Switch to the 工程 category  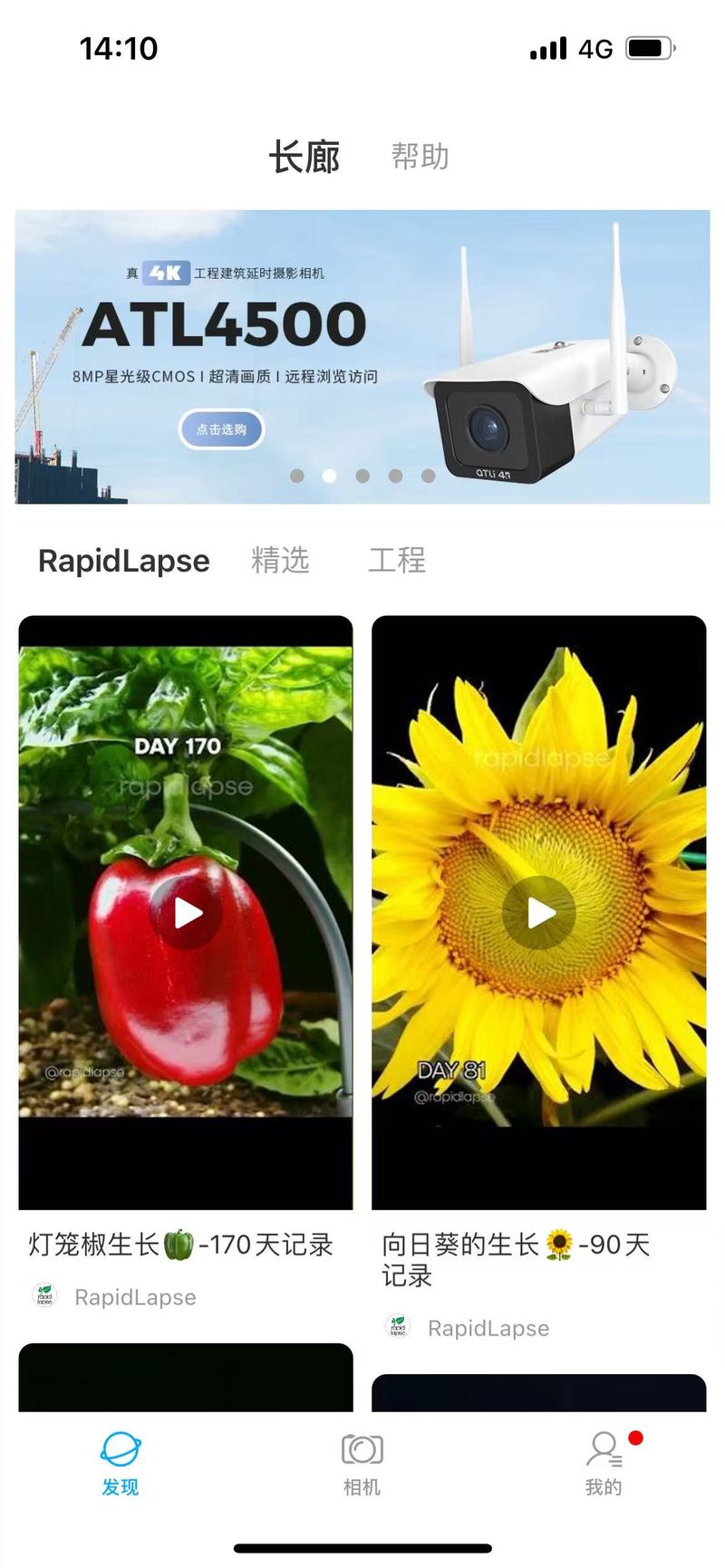(397, 561)
